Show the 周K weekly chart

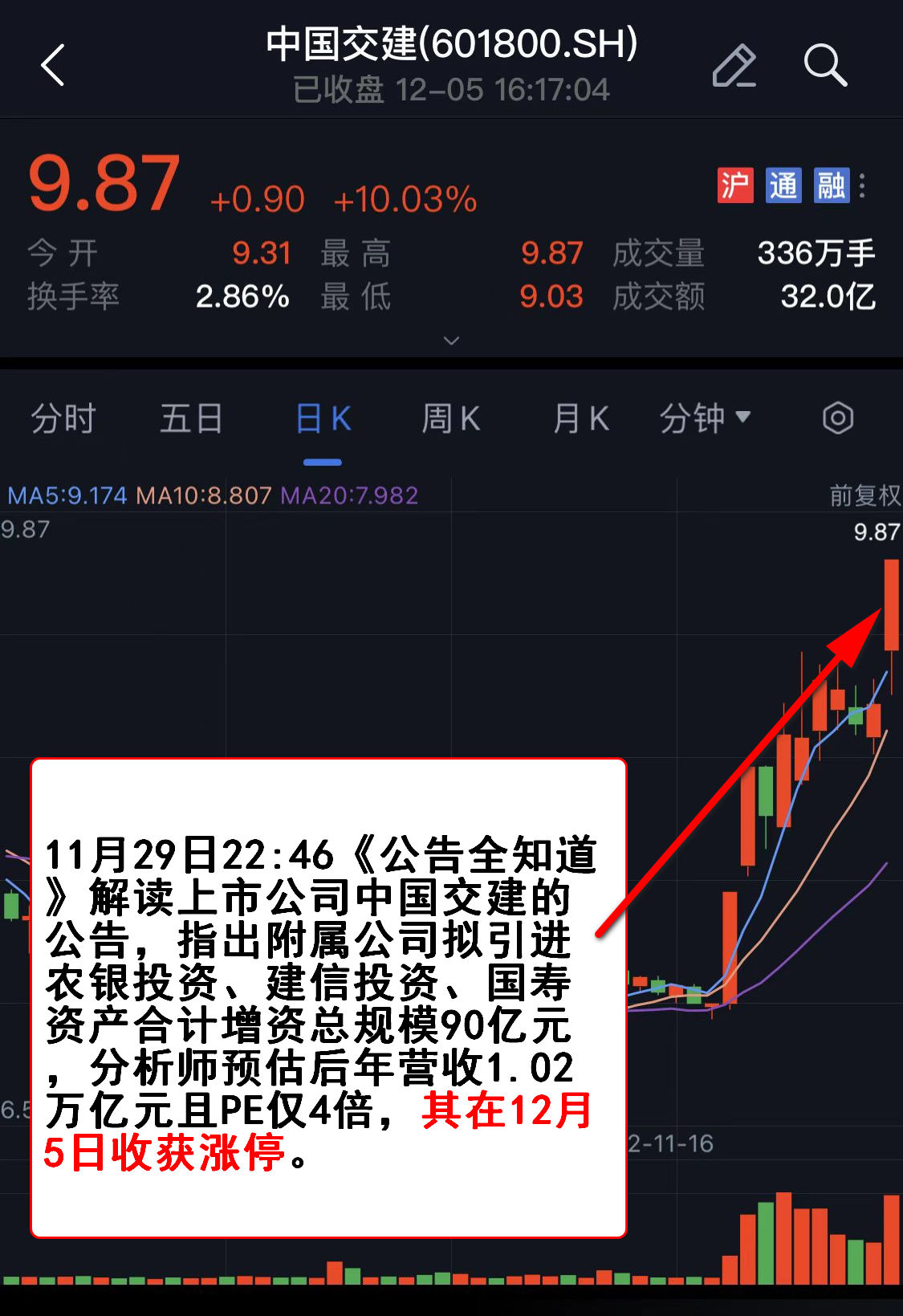pyautogui.click(x=451, y=418)
